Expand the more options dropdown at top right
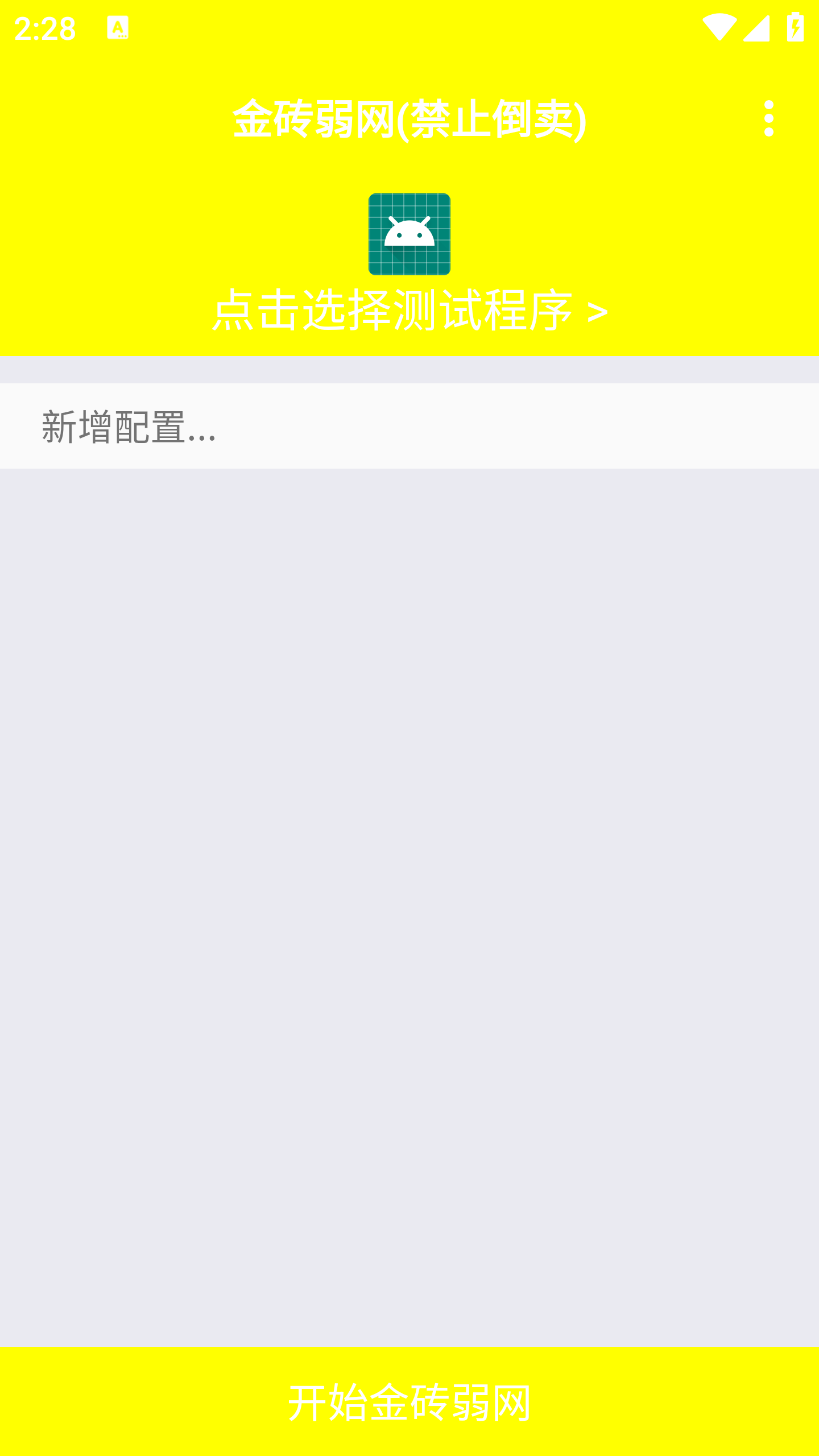 pyautogui.click(x=770, y=119)
